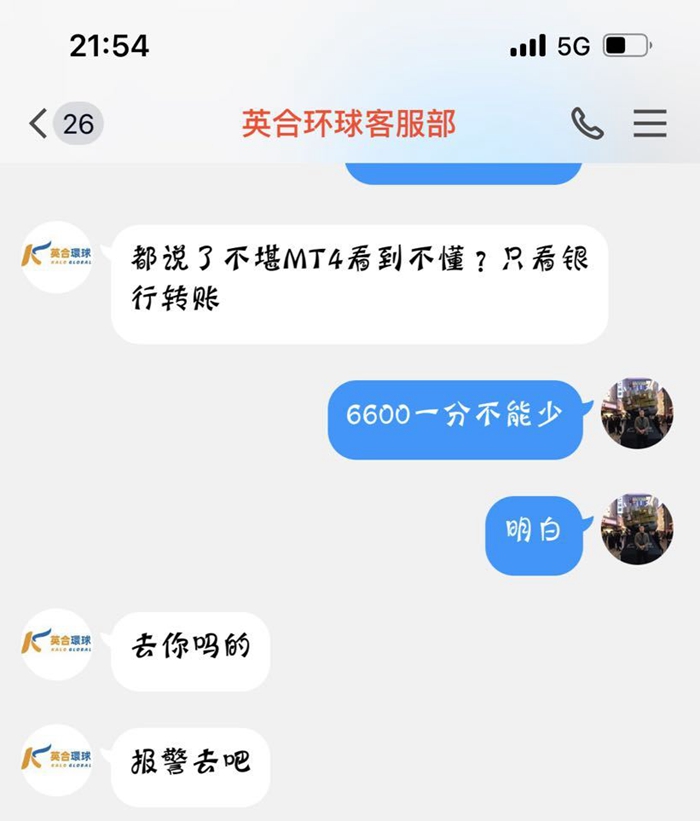Start a voice call with 英合环球客服部
This screenshot has height=821, width=700.
(x=587, y=123)
